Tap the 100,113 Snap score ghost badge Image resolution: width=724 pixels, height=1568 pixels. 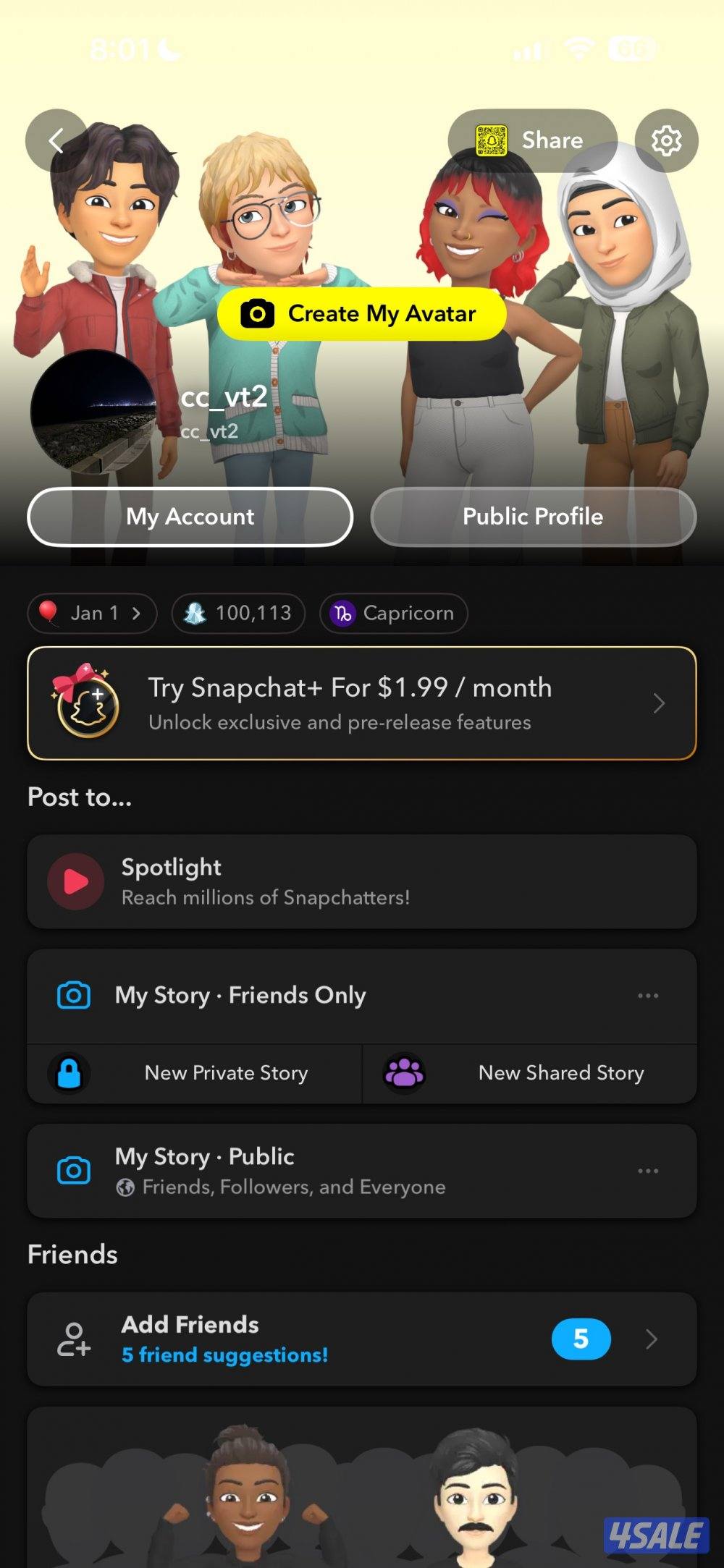237,613
